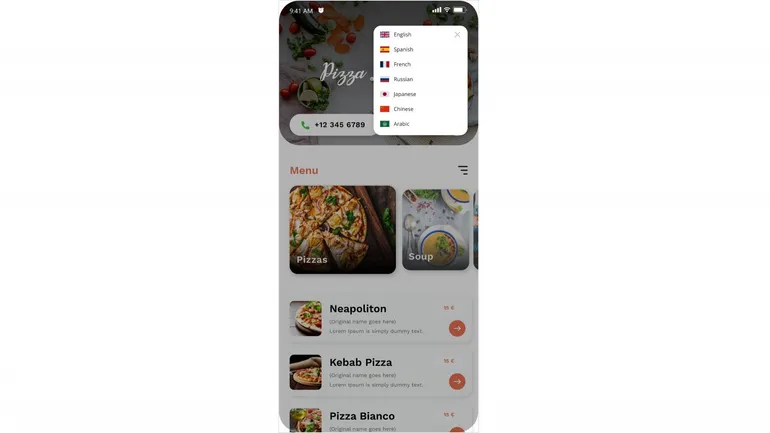Tap the arrow on Kebab Pizza
Screen dimensions: 770x433
(457, 381)
